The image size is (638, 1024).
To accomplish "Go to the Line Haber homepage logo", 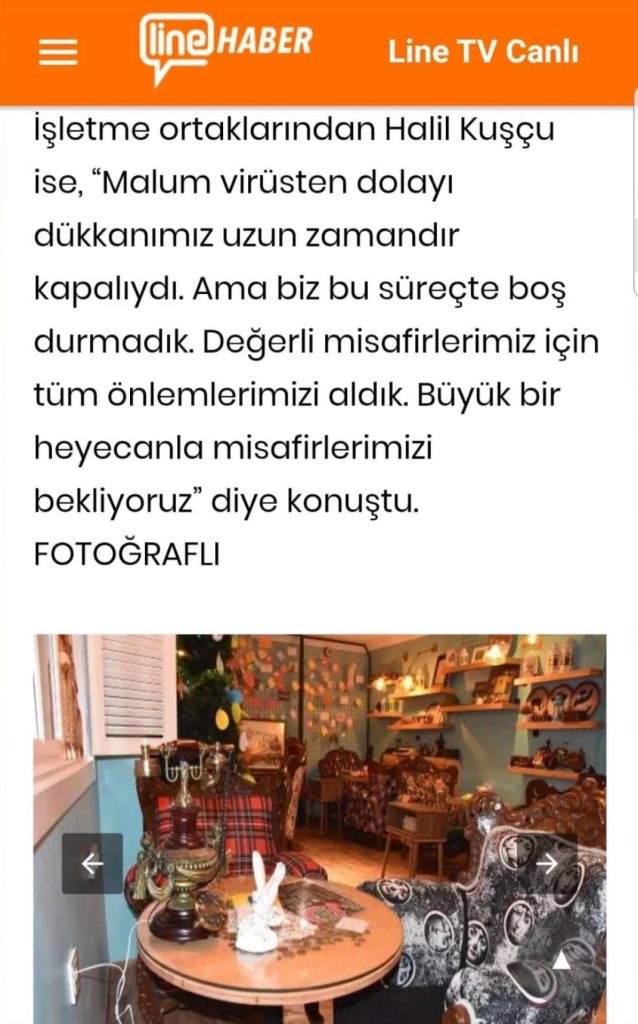I will [226, 47].
